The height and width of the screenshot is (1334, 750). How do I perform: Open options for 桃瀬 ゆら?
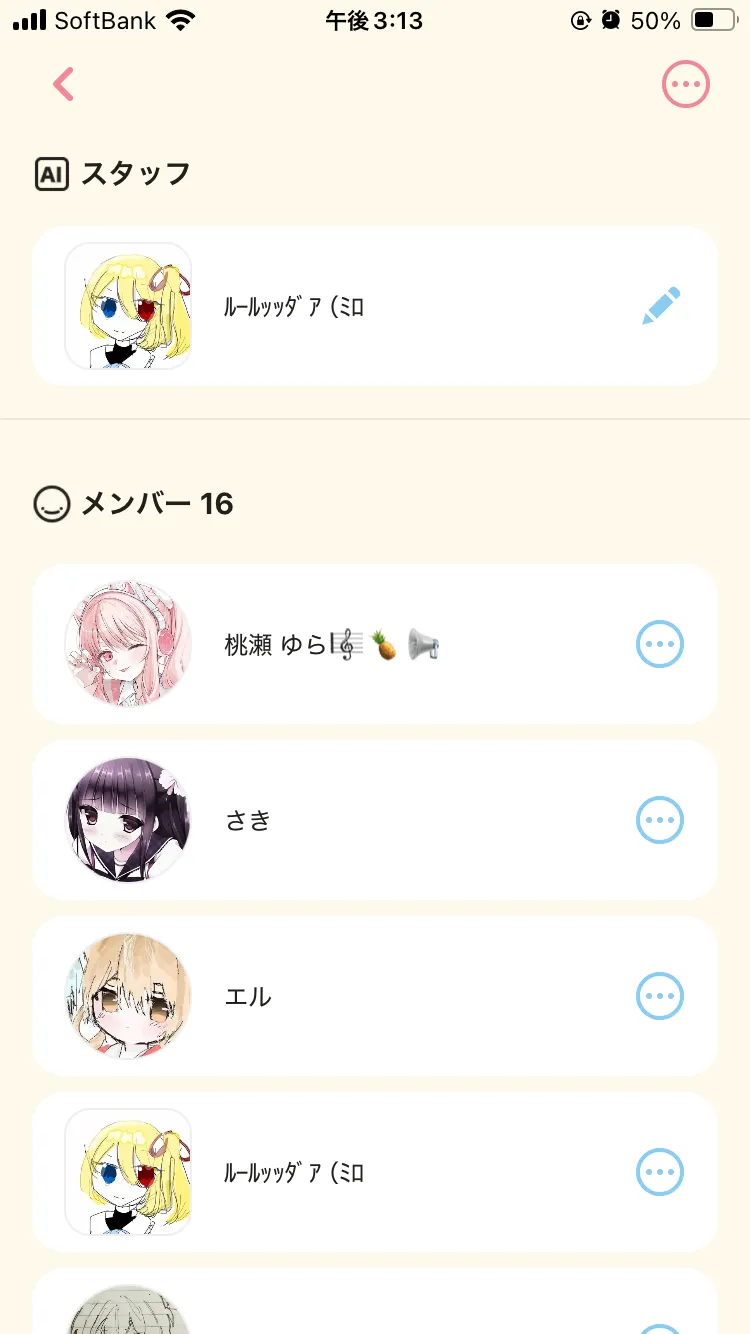click(660, 645)
